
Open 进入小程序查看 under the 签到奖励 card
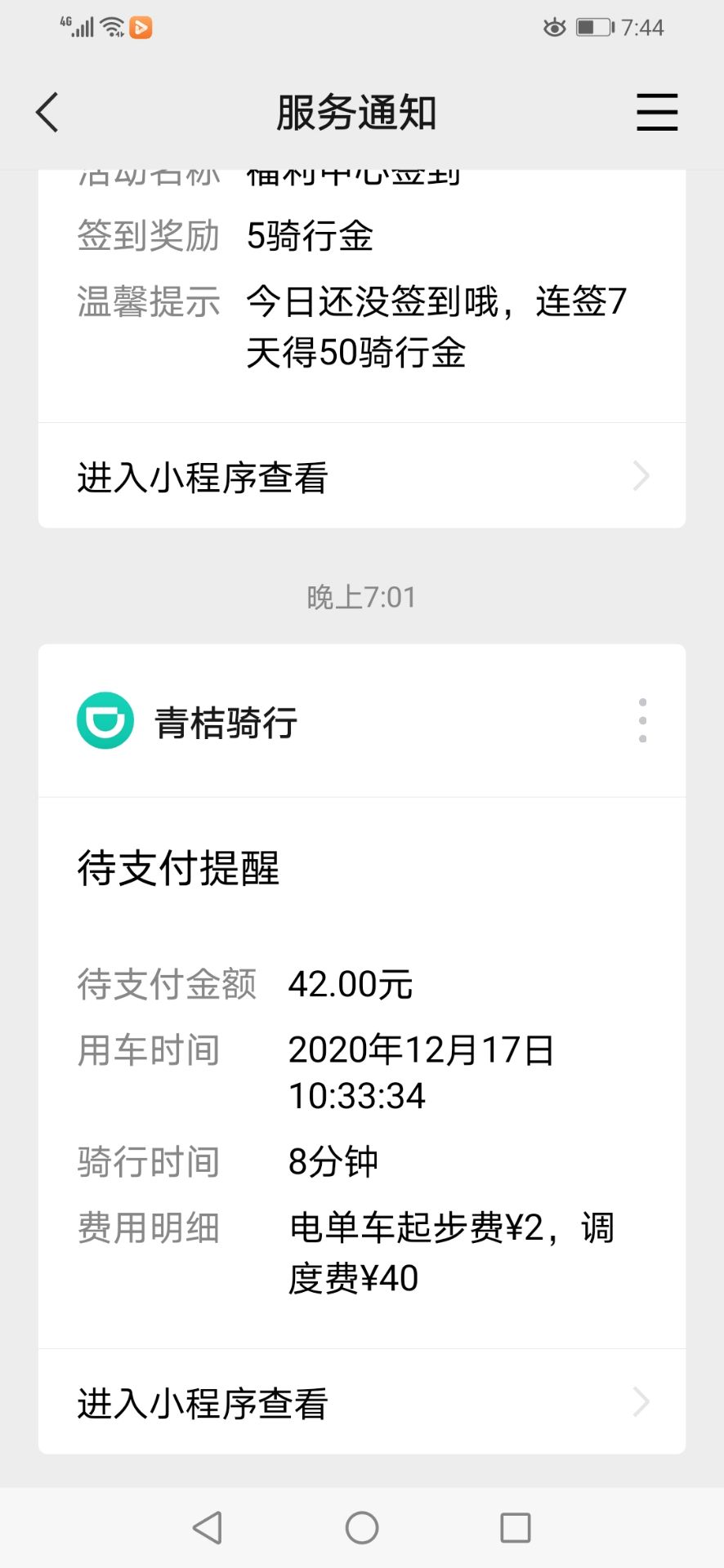tap(361, 477)
